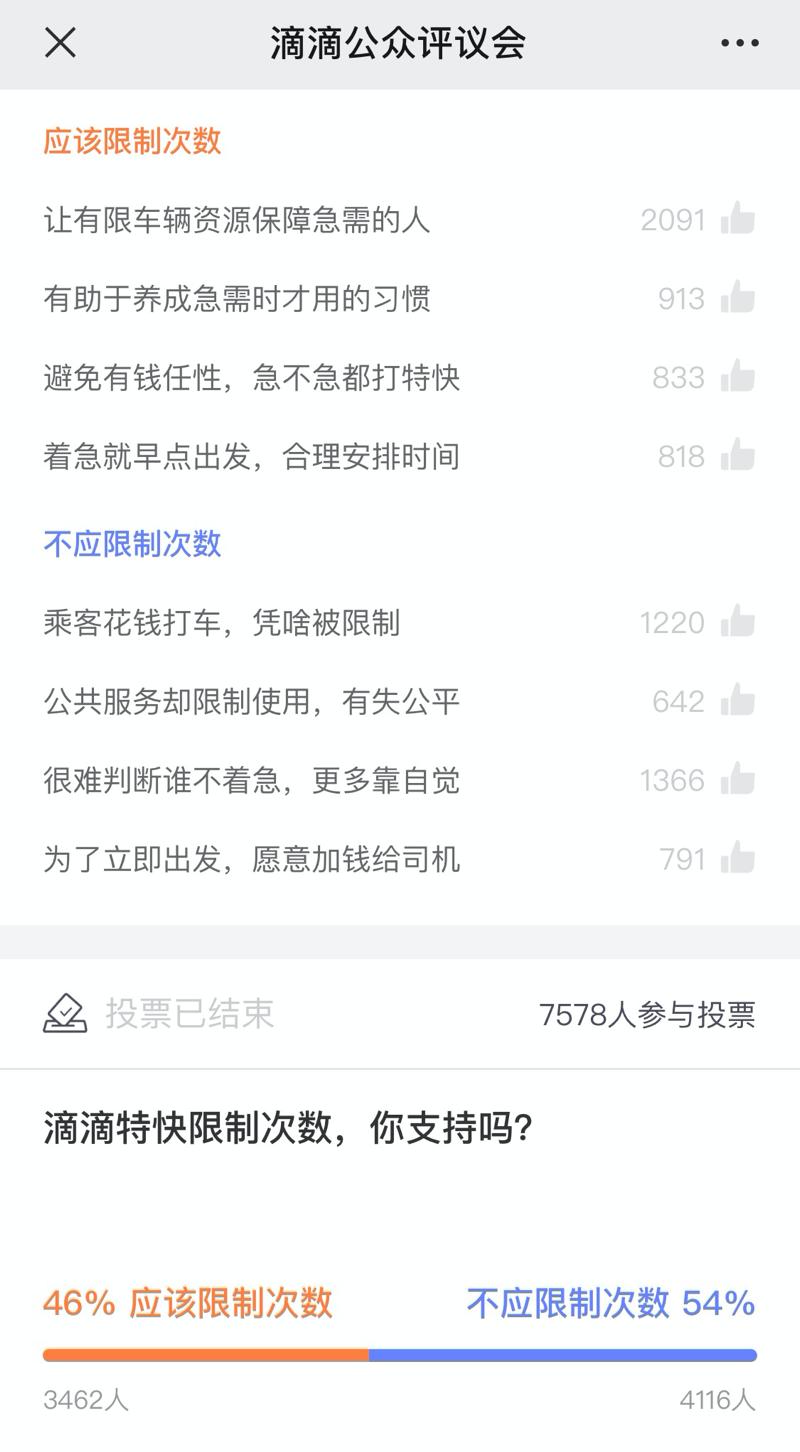The width and height of the screenshot is (800, 1452).
Task: Thumbs up '着急就早点出发，合理安排时间'
Action: 738,456
